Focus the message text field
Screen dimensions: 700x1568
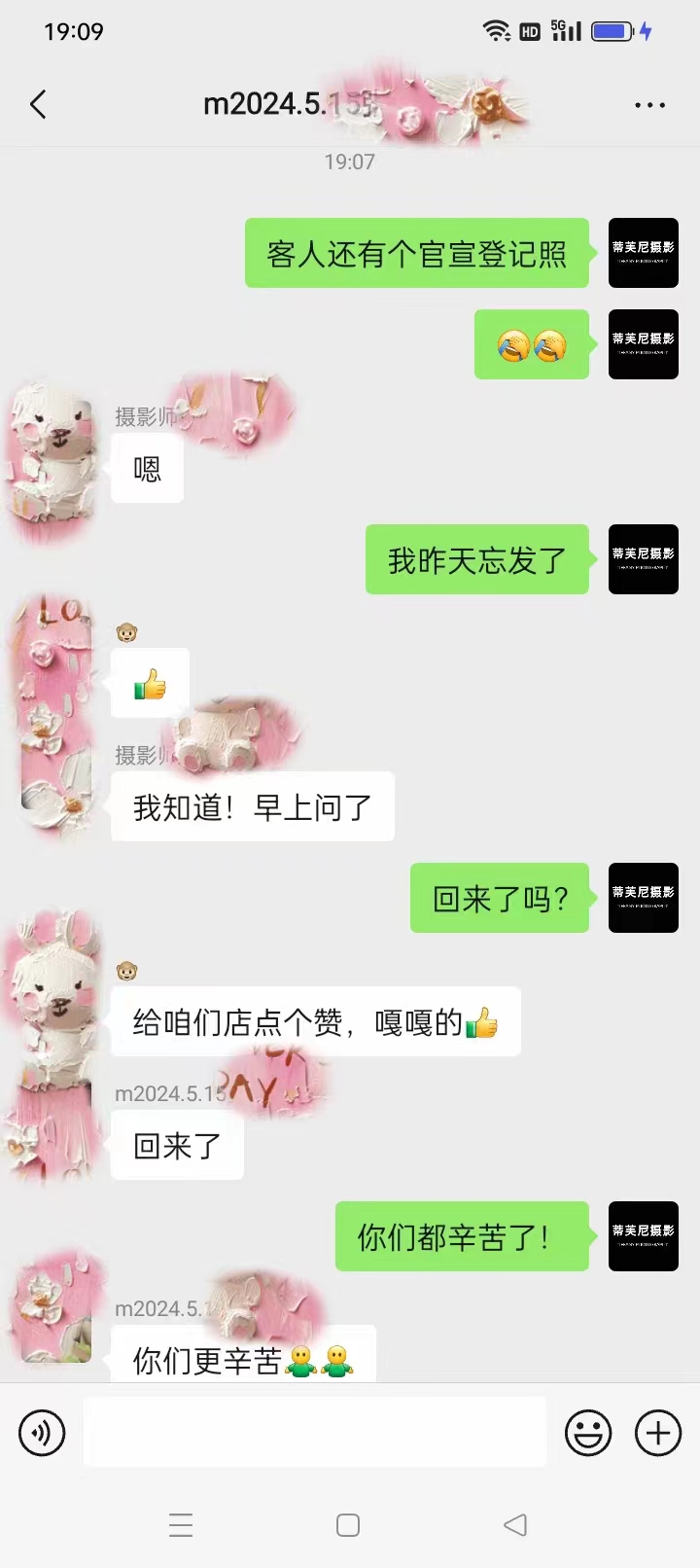[314, 1432]
